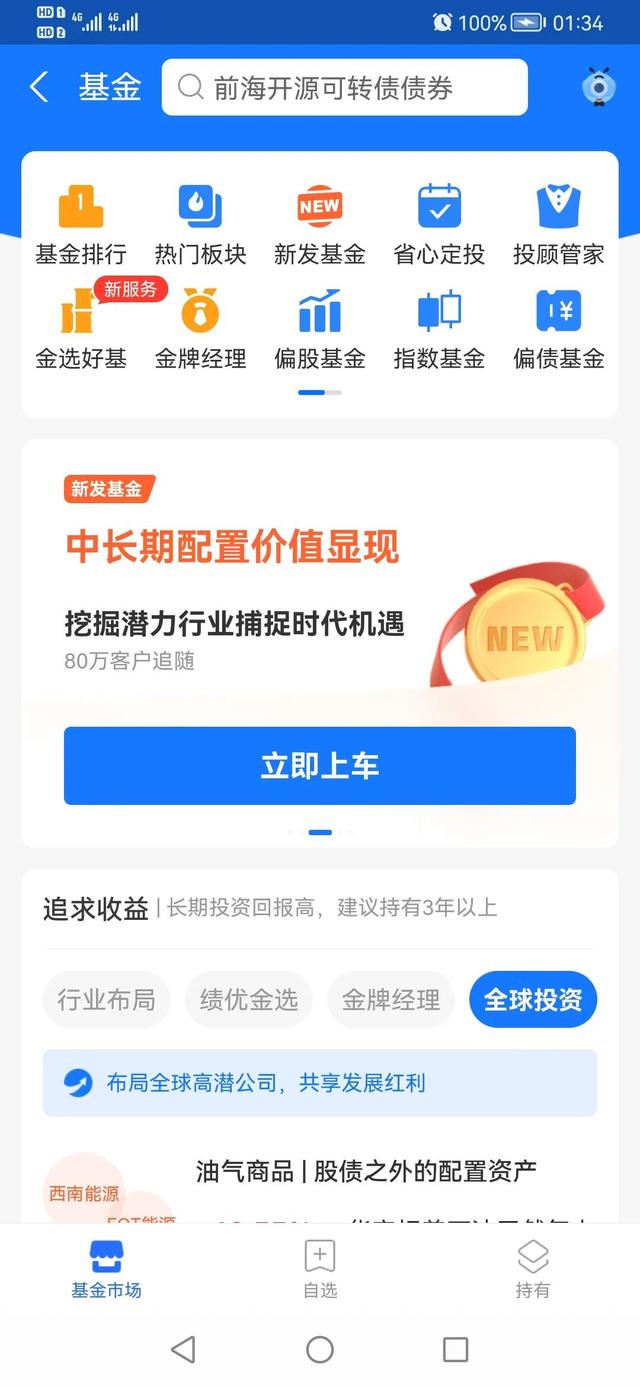Open 新发基金 new funds shortcut
The image size is (640, 1387).
coord(320,224)
